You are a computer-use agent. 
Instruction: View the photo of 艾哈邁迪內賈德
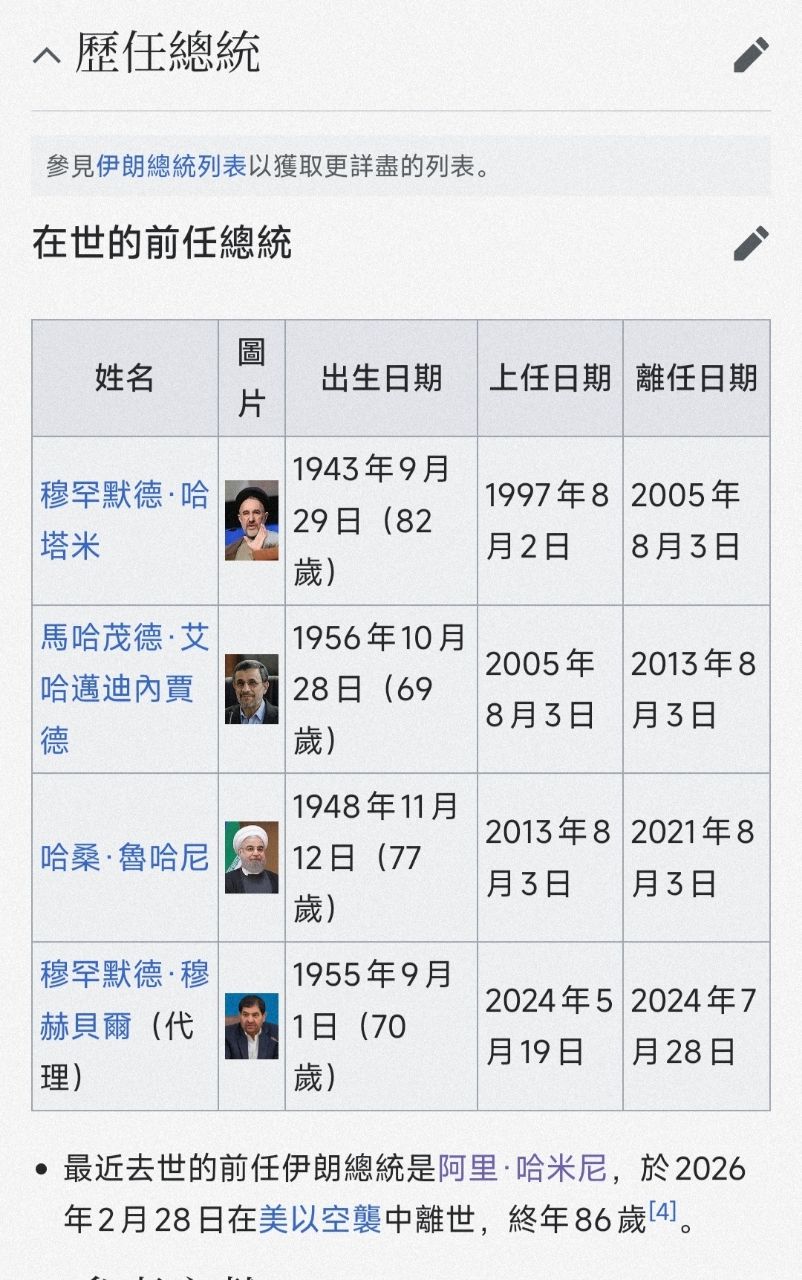pos(251,689)
